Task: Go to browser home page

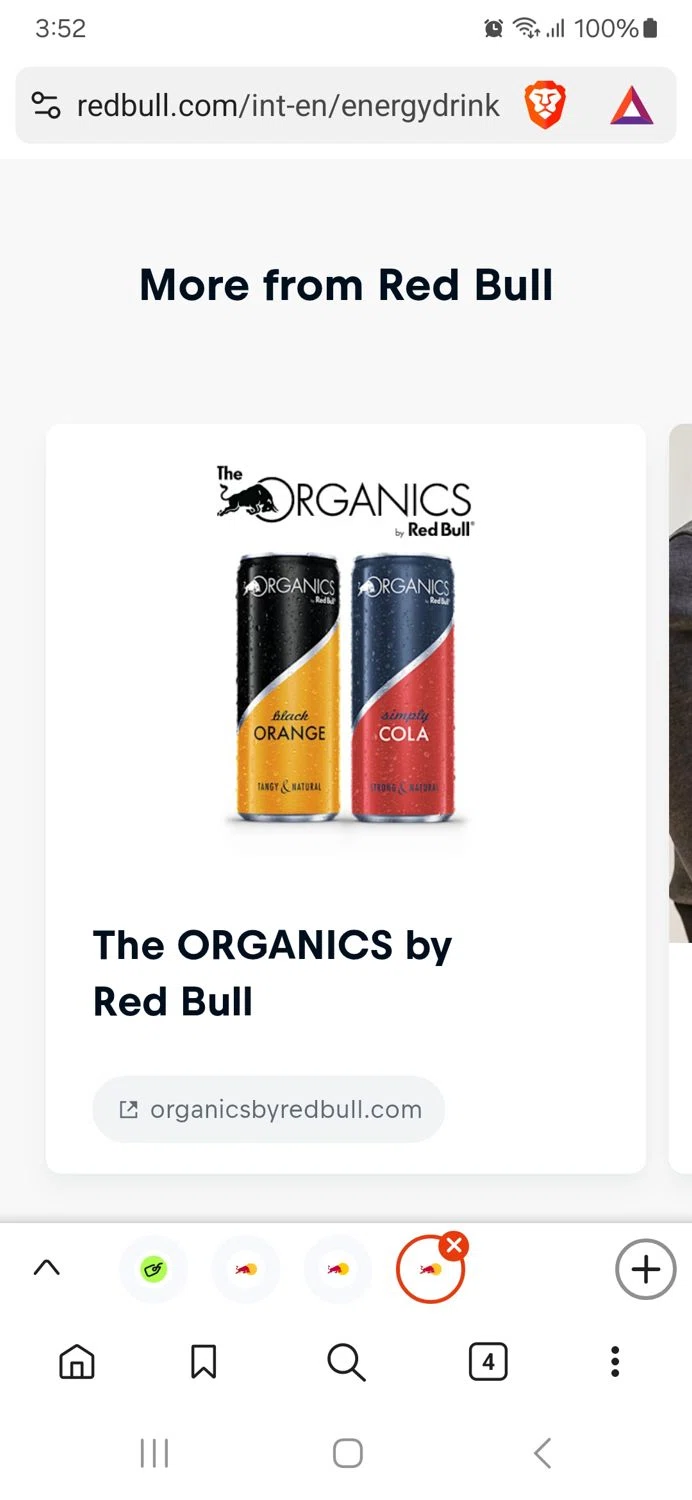Action: click(x=77, y=1362)
